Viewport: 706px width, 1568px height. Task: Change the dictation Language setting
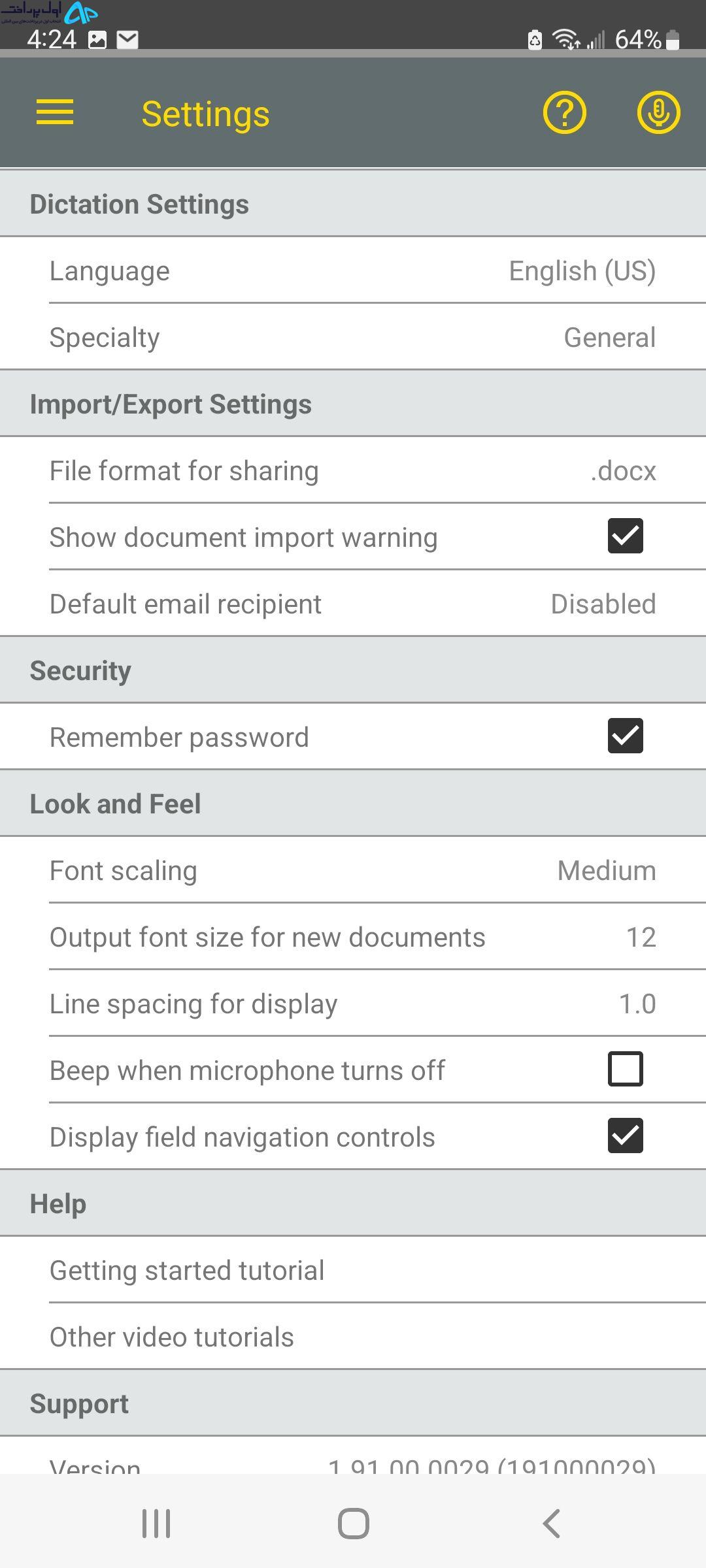[x=353, y=270]
